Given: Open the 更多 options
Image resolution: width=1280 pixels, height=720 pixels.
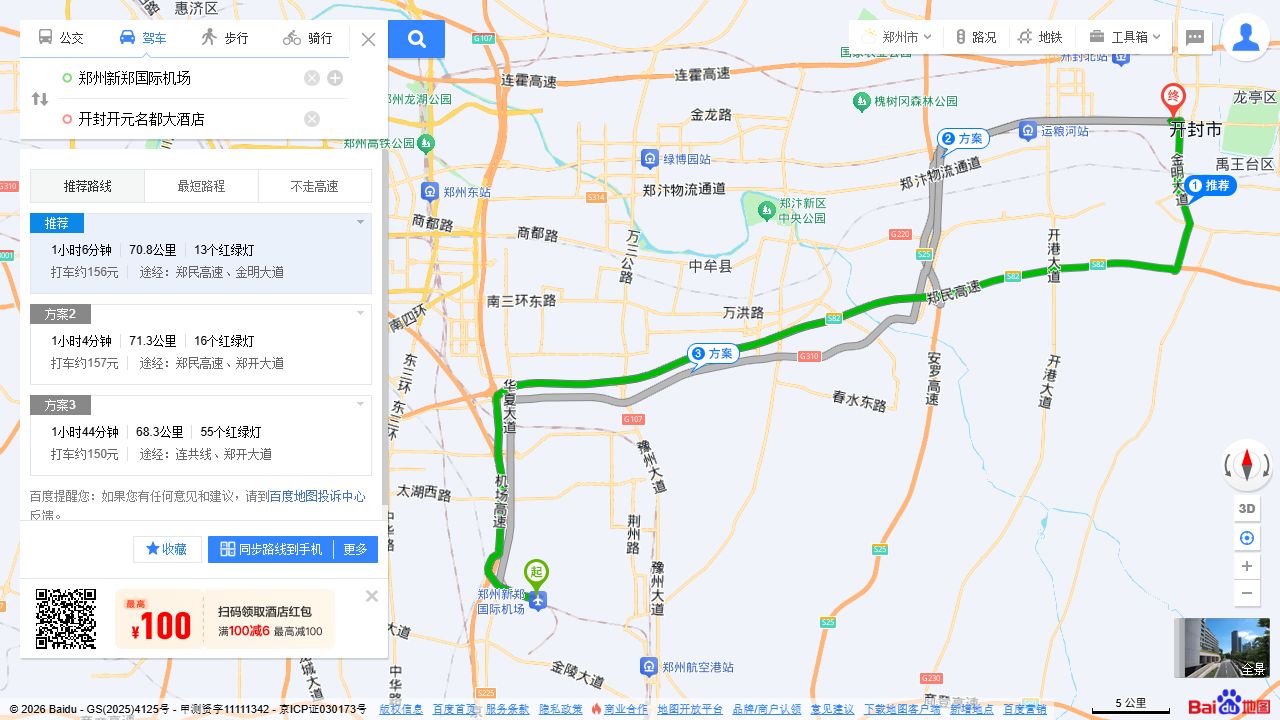Looking at the screenshot, I should [x=356, y=549].
